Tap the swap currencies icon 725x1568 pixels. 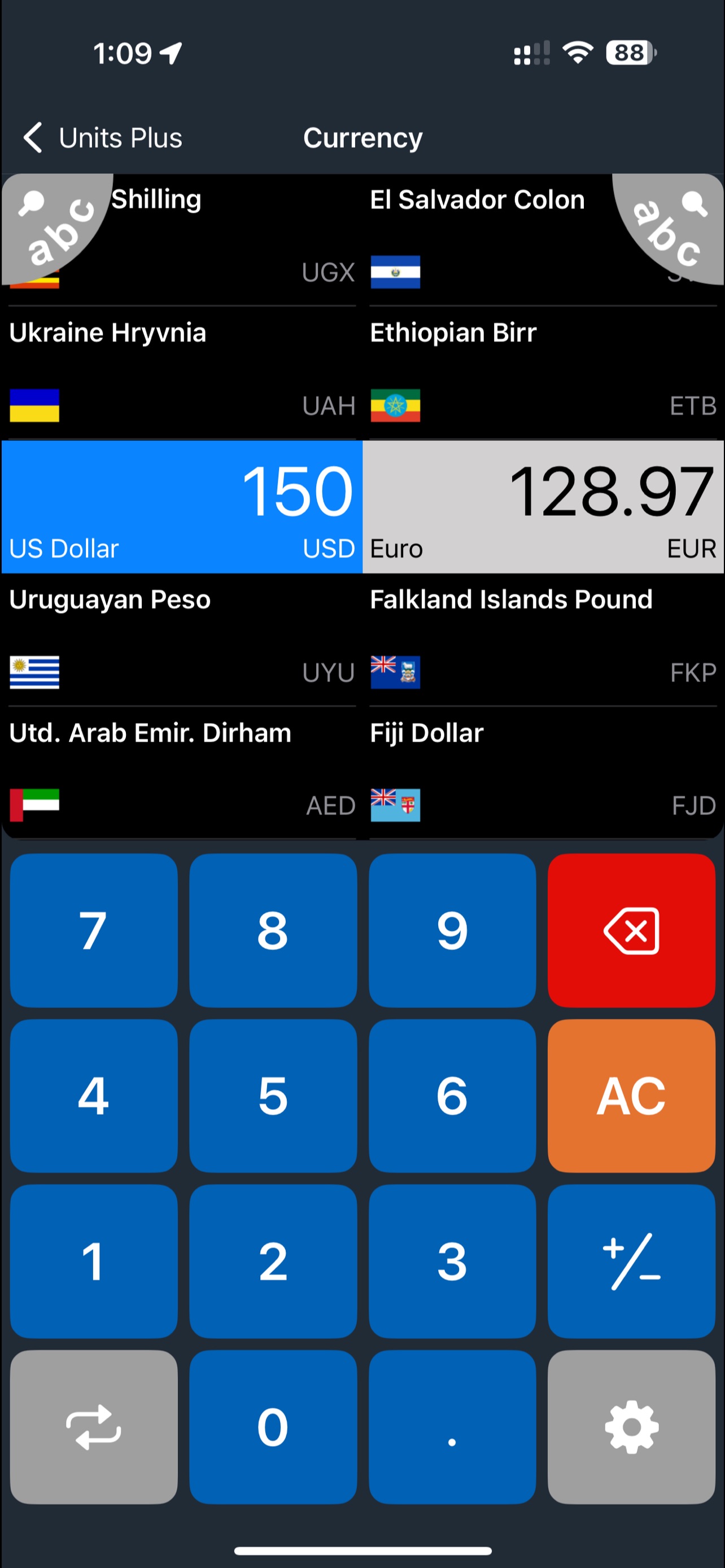coord(94,1427)
